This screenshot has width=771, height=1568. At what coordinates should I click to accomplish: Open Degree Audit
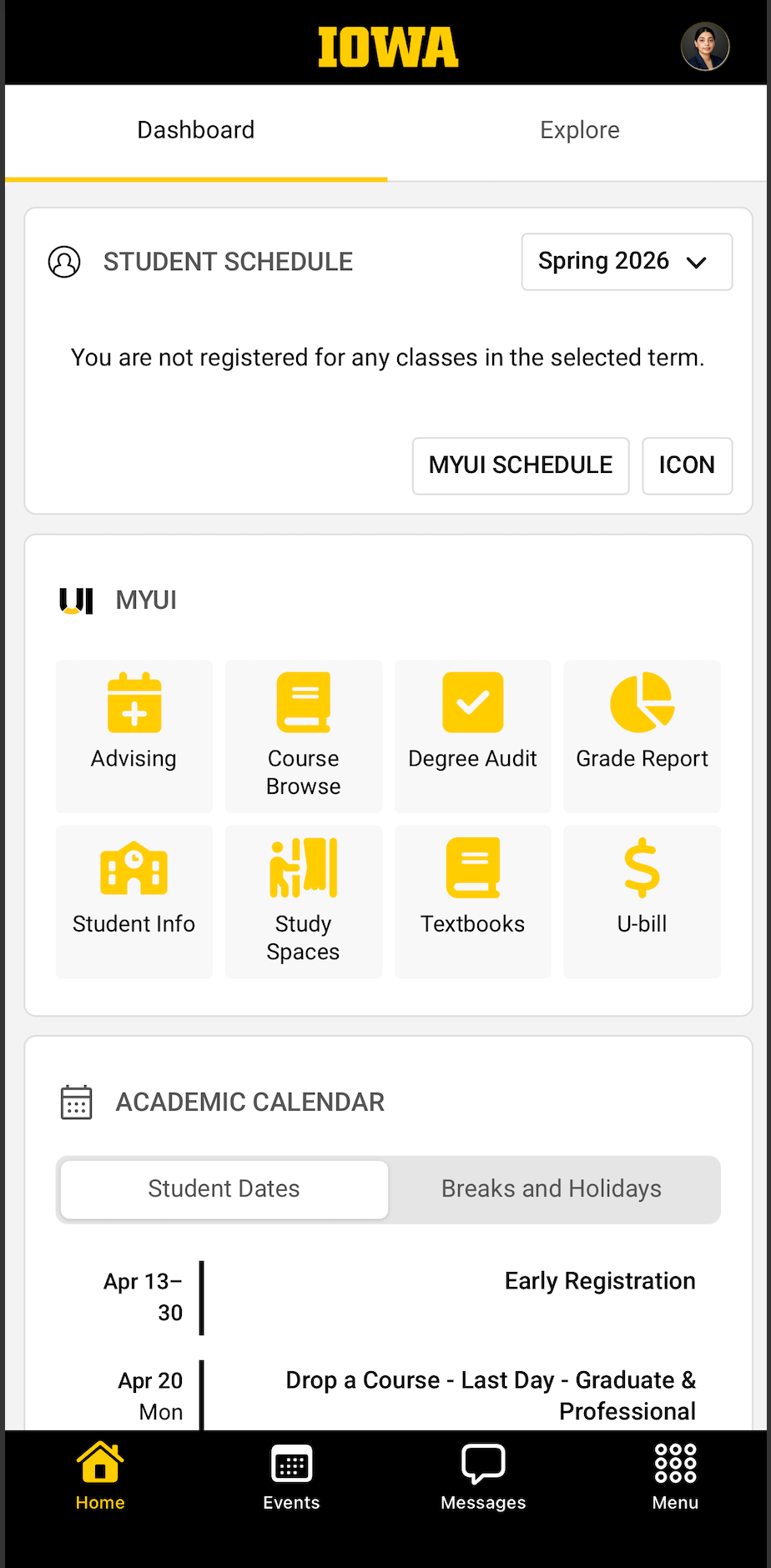click(472, 734)
